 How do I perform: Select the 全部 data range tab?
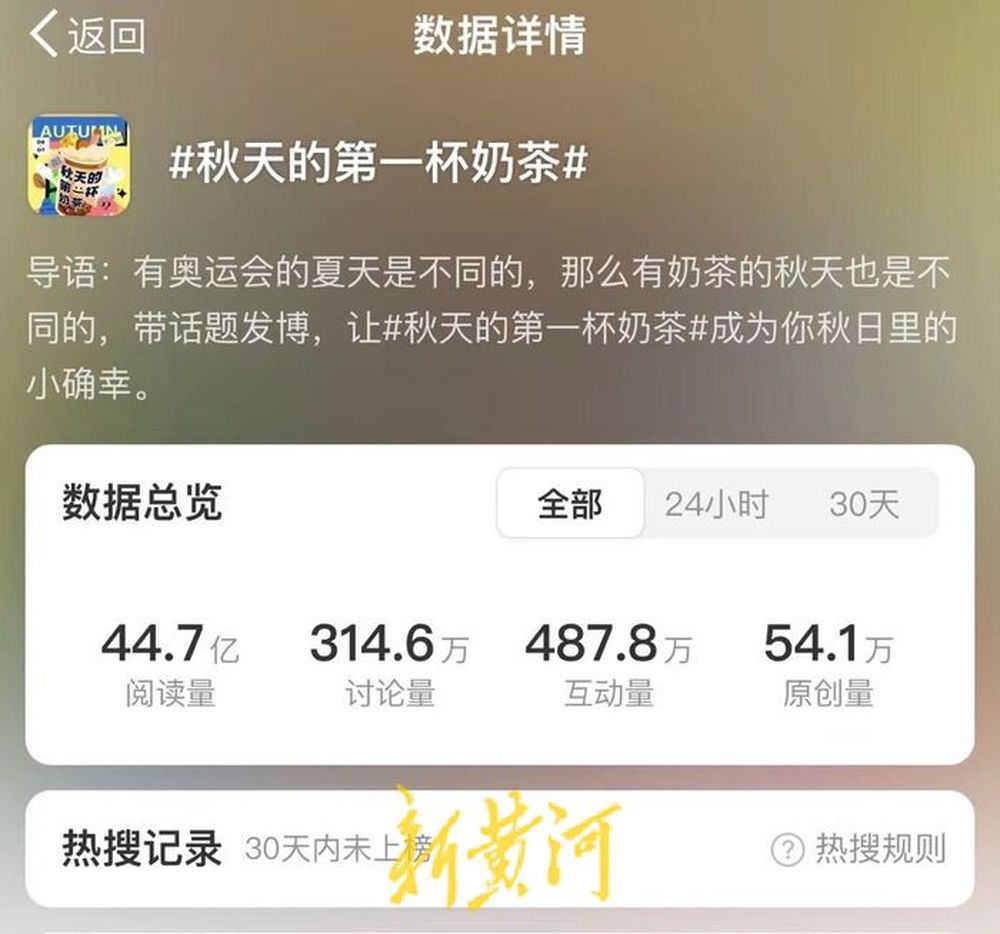[x=570, y=504]
